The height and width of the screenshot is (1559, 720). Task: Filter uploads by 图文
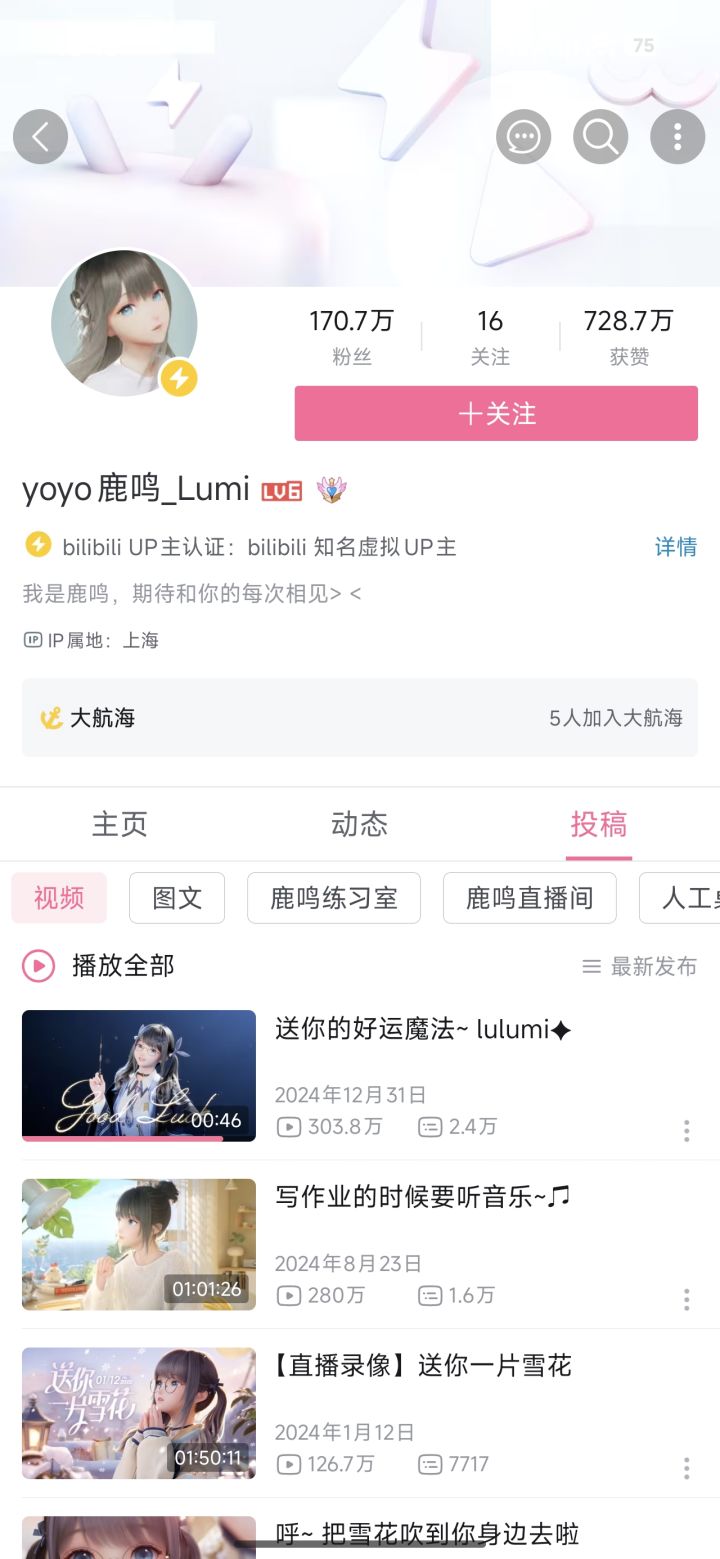[x=177, y=898]
